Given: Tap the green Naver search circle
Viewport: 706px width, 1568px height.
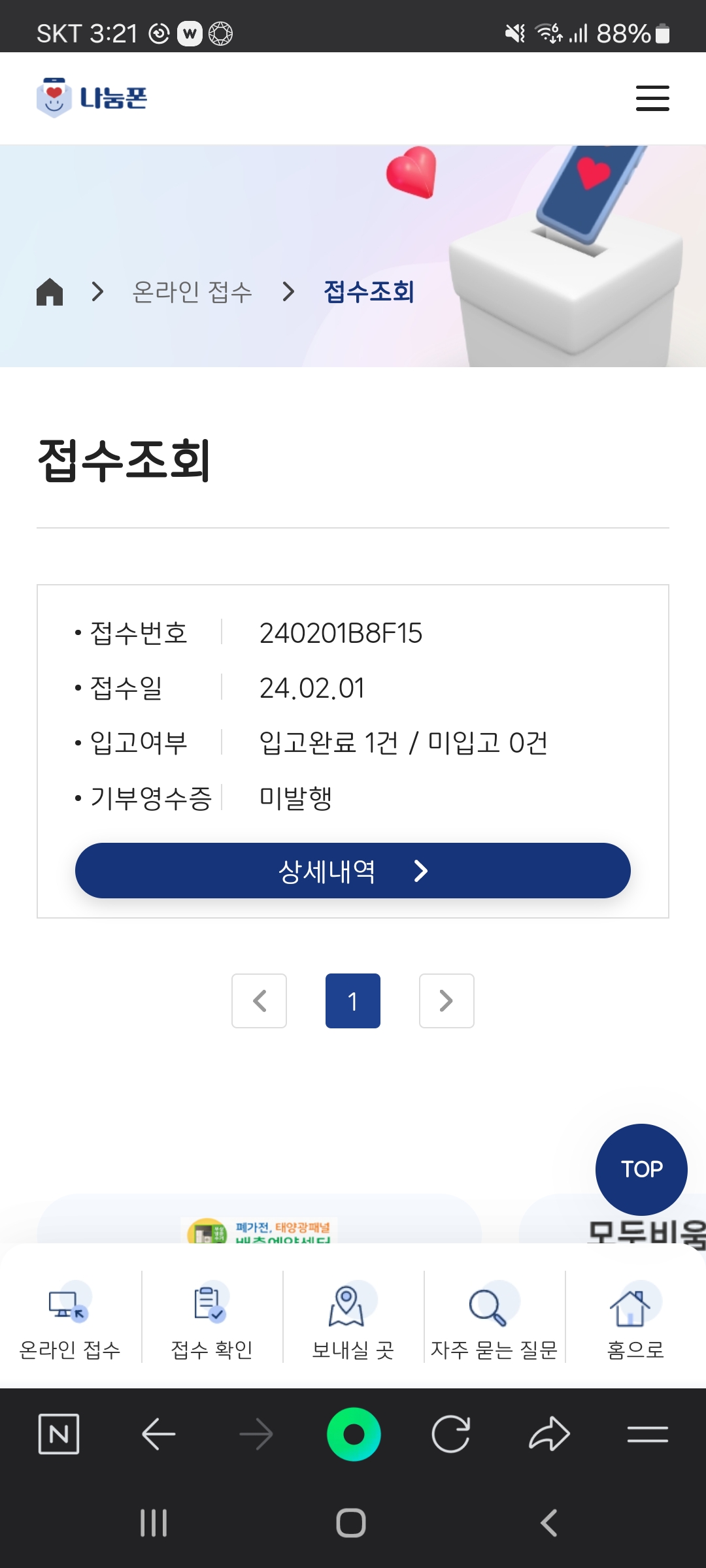Looking at the screenshot, I should pyautogui.click(x=354, y=1434).
